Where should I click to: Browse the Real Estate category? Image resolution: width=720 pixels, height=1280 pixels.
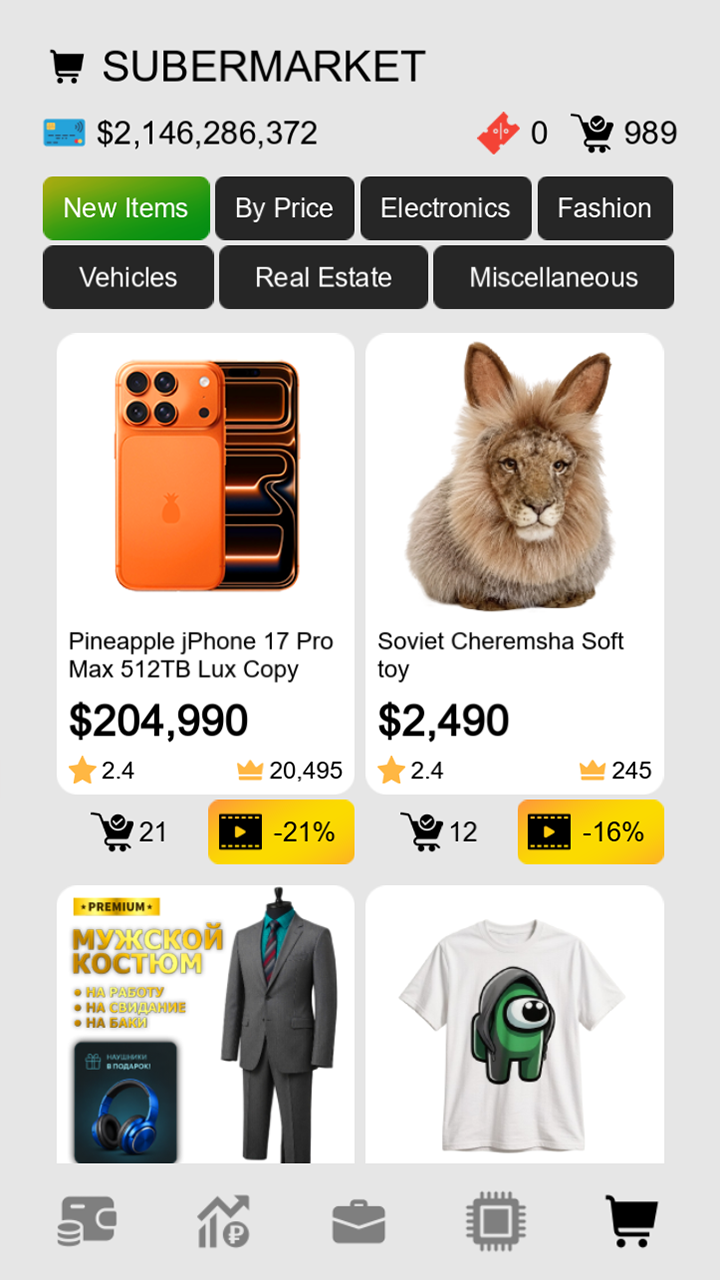(323, 277)
